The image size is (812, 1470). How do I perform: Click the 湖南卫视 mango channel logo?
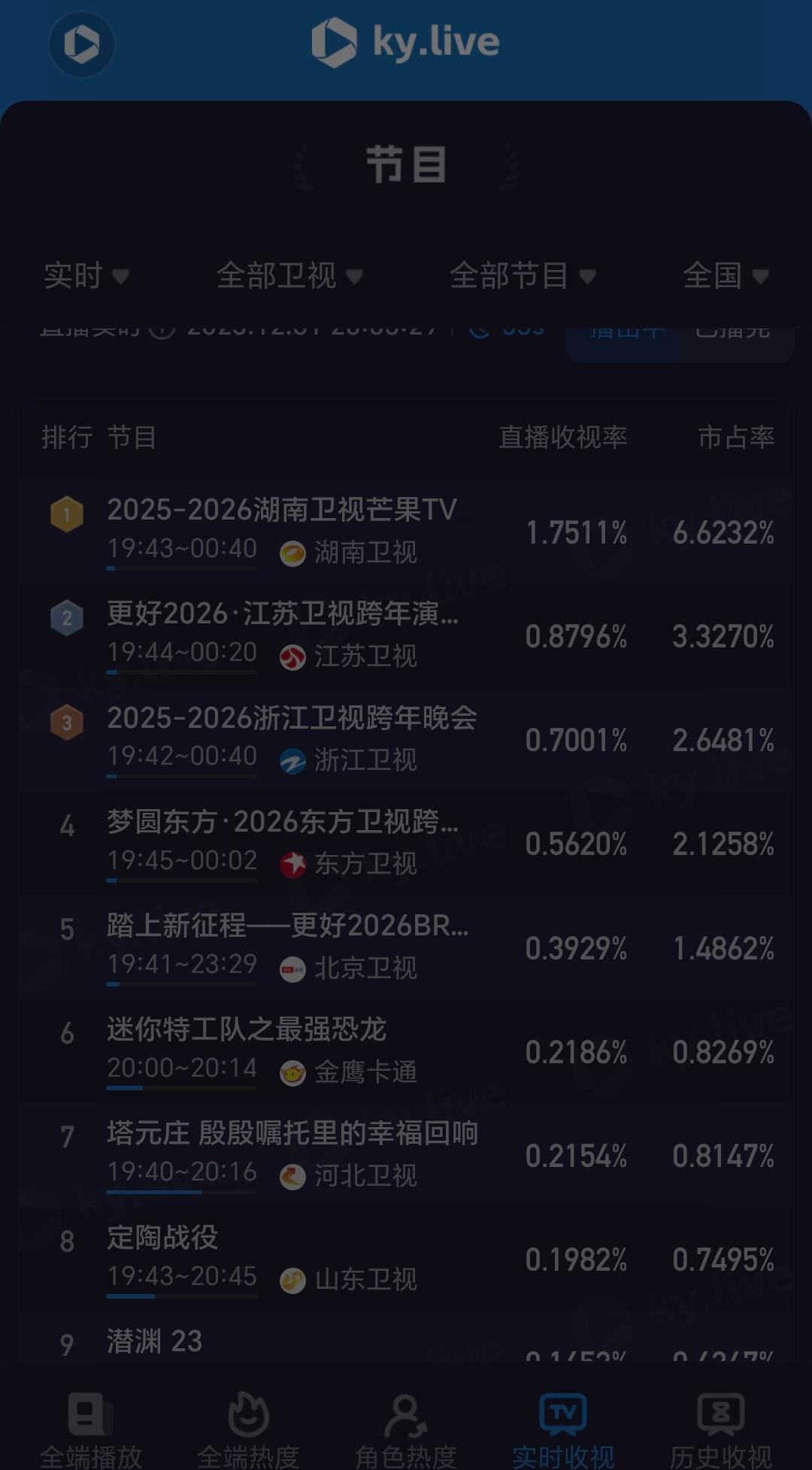[x=294, y=554]
